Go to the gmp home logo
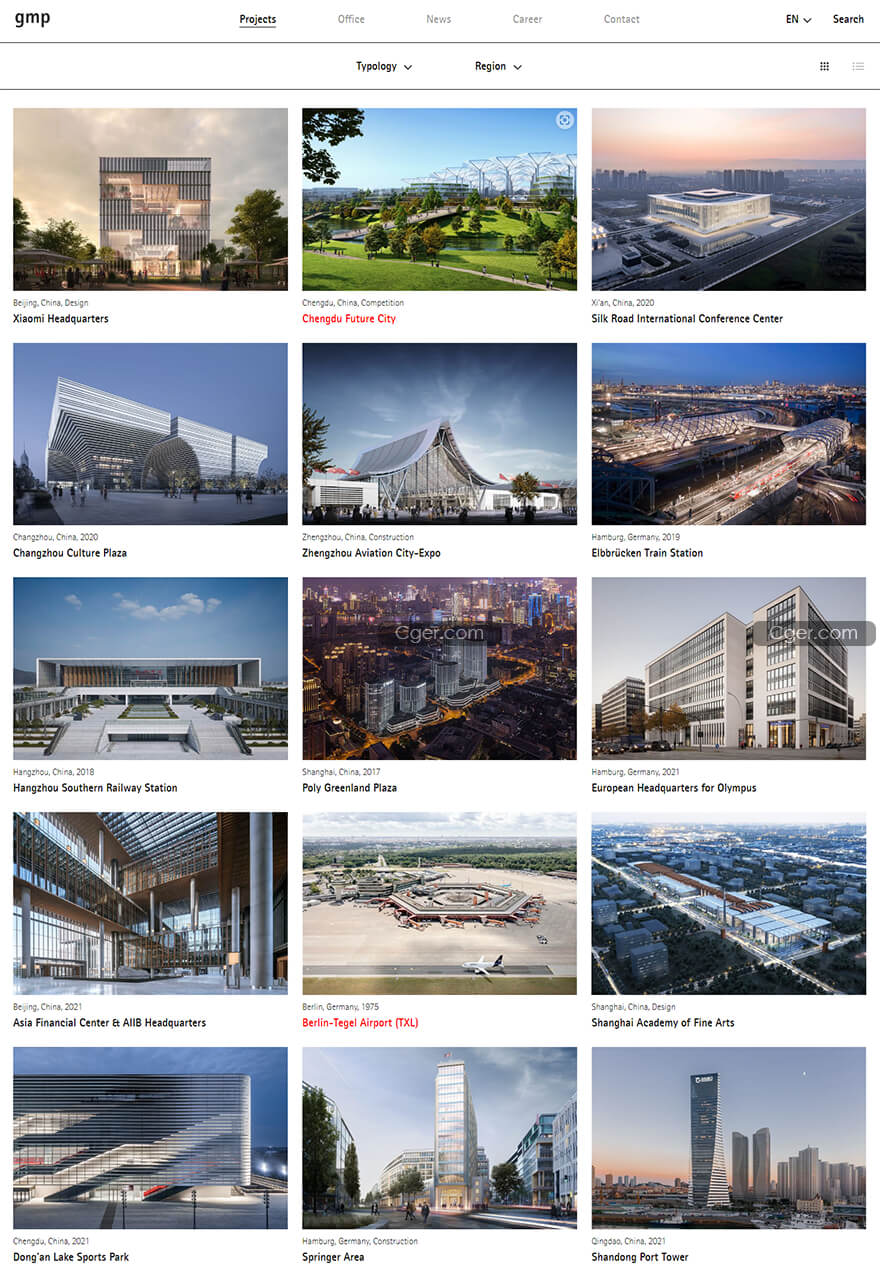This screenshot has width=880, height=1267. click(x=32, y=19)
